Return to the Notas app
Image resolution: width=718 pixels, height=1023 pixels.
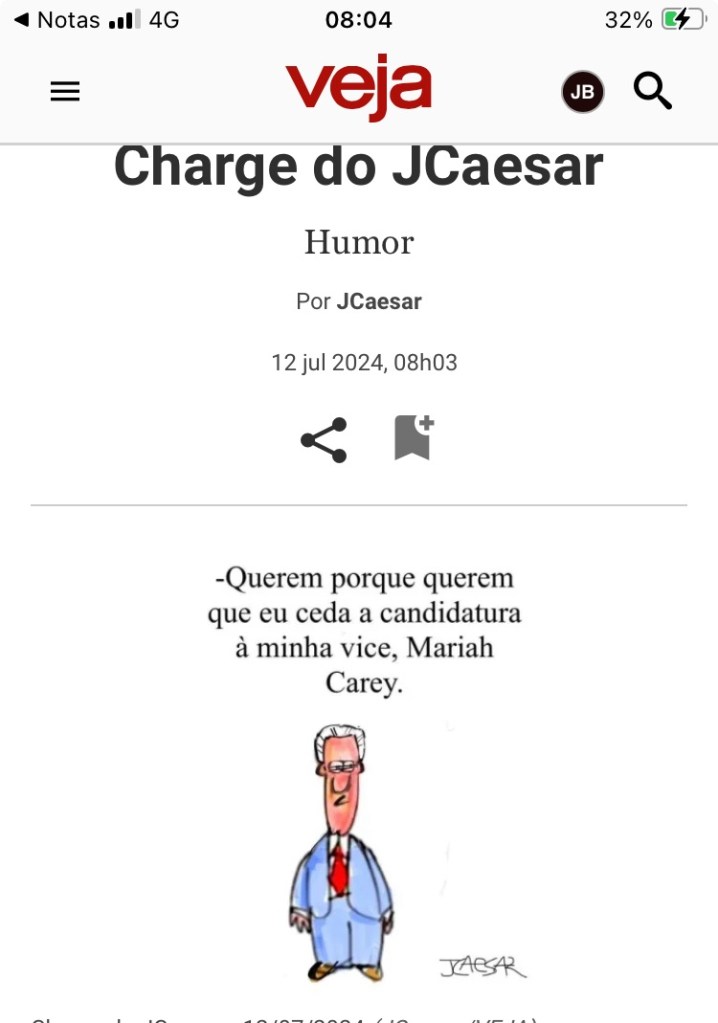tap(58, 19)
